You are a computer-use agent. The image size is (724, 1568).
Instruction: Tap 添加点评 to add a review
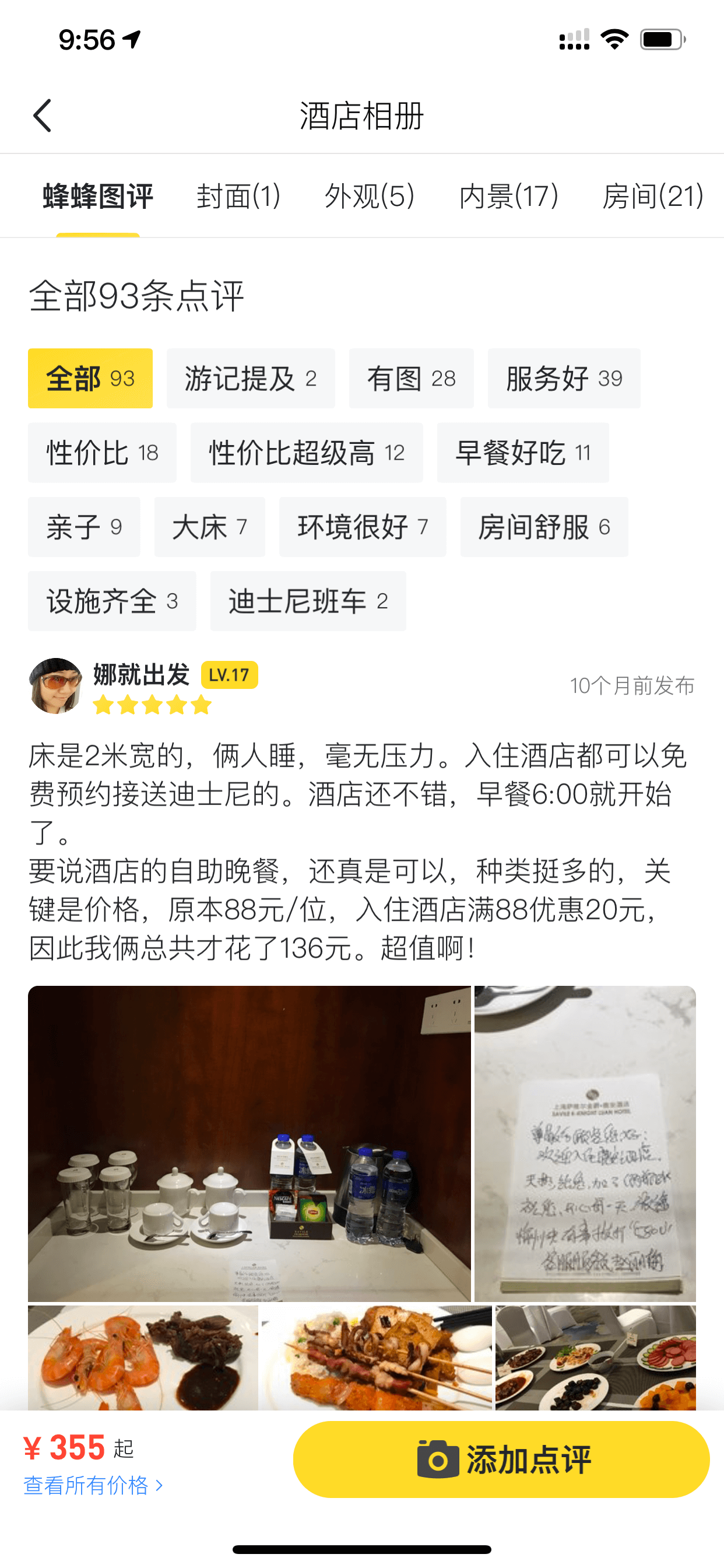coord(501,1459)
